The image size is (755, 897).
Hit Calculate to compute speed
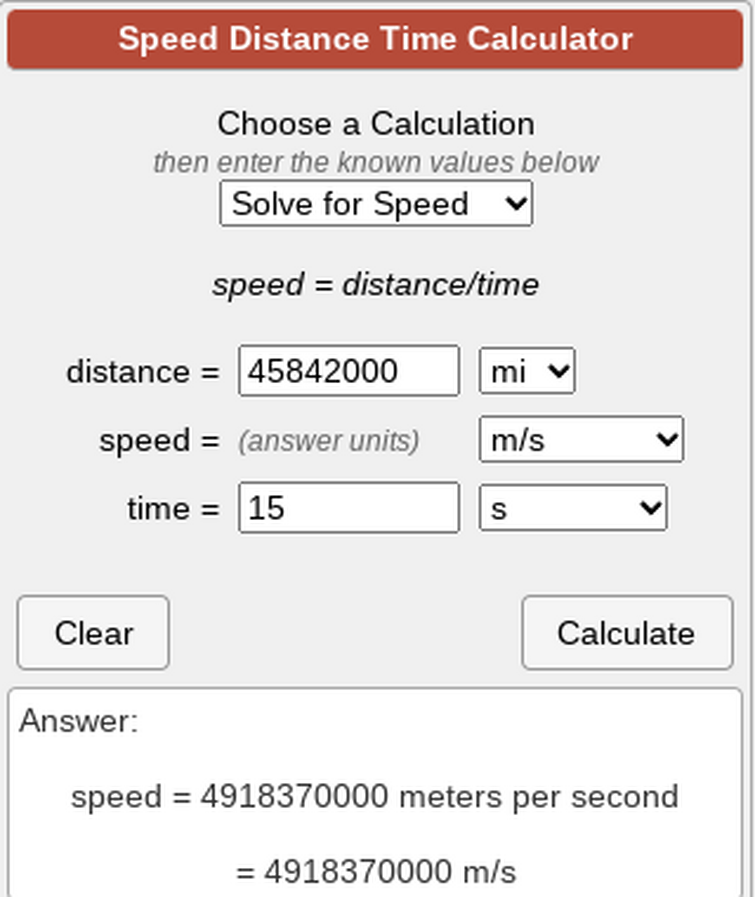point(626,633)
